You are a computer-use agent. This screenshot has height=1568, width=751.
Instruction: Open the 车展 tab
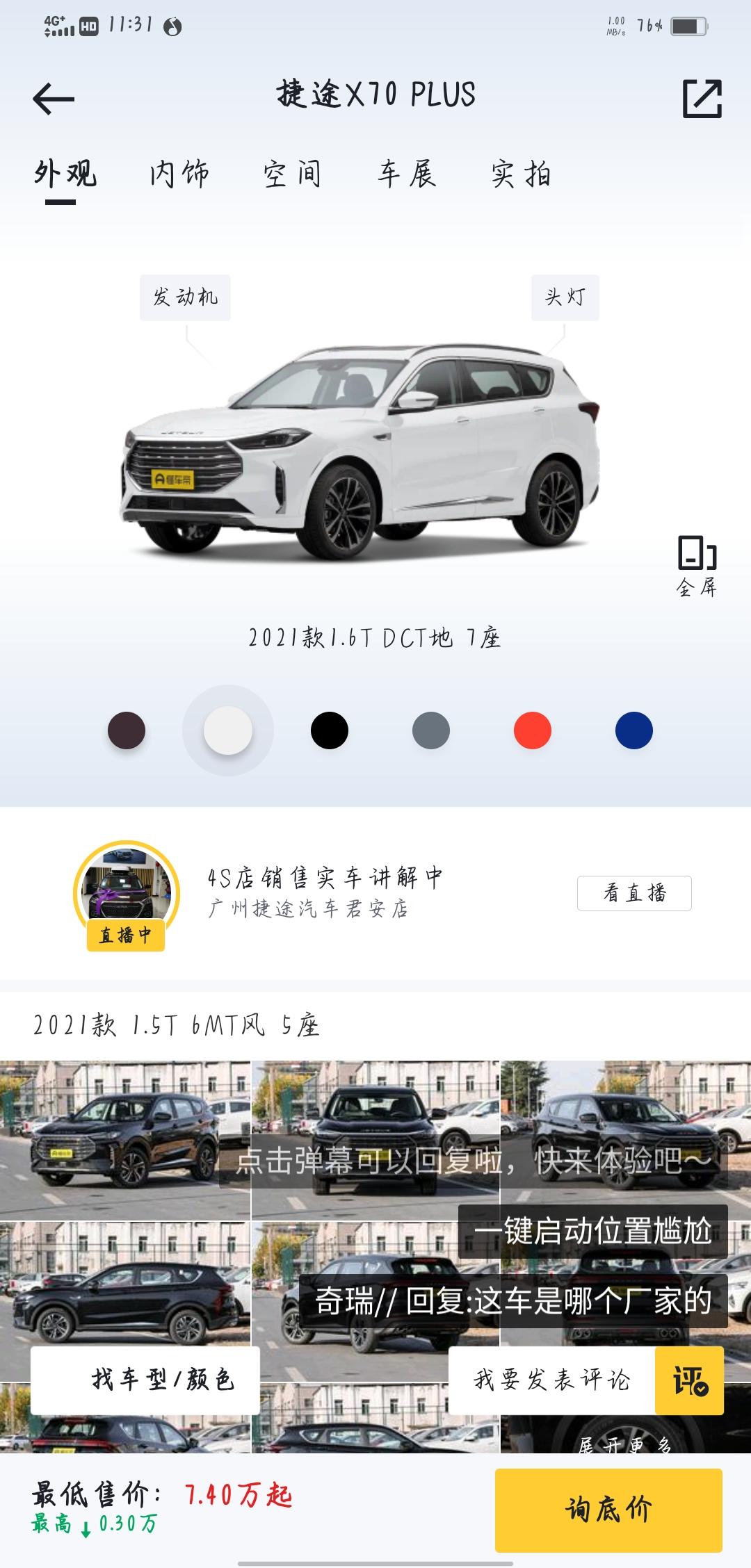tap(407, 174)
